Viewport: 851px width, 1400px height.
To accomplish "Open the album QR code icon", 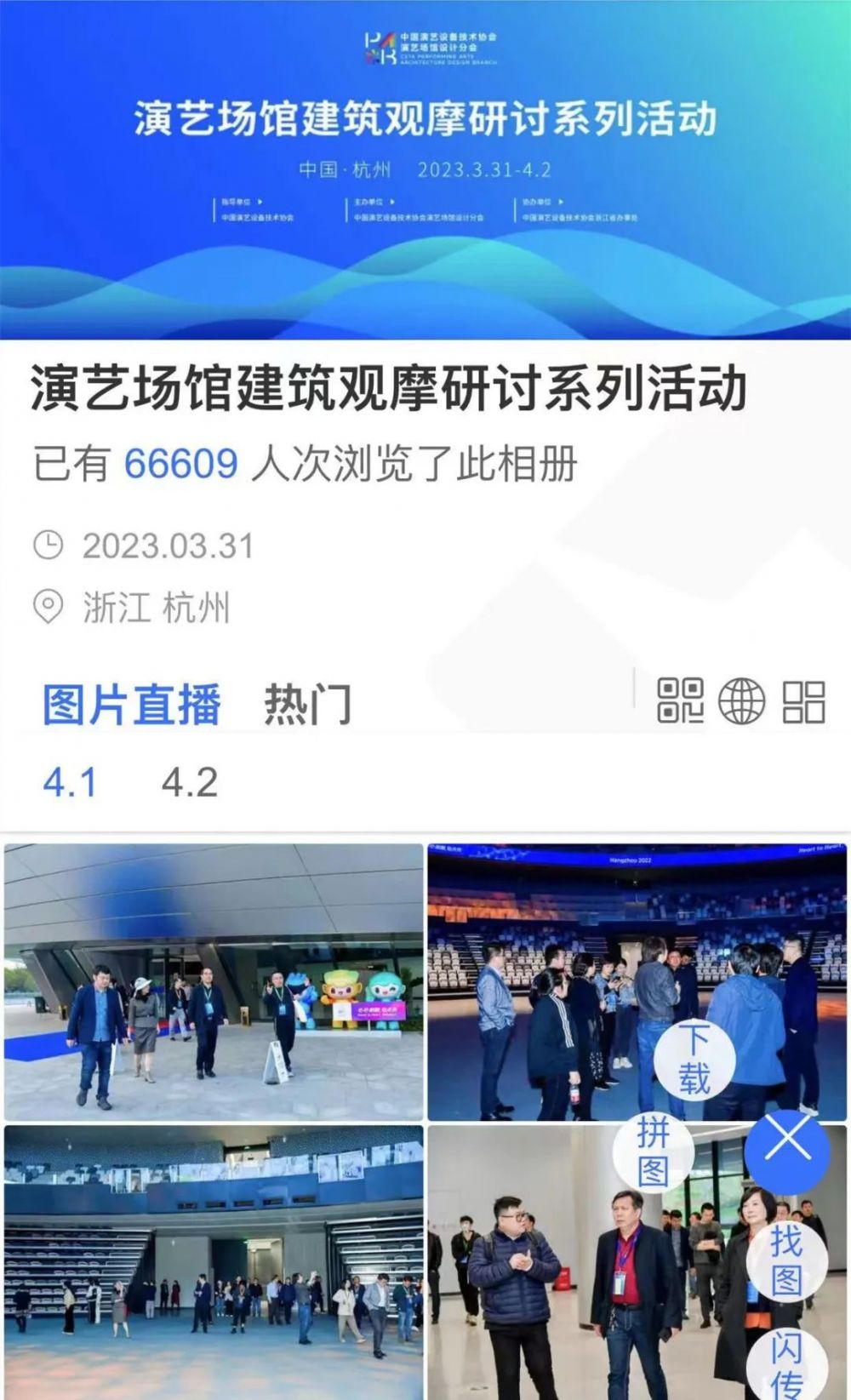I will 681,701.
